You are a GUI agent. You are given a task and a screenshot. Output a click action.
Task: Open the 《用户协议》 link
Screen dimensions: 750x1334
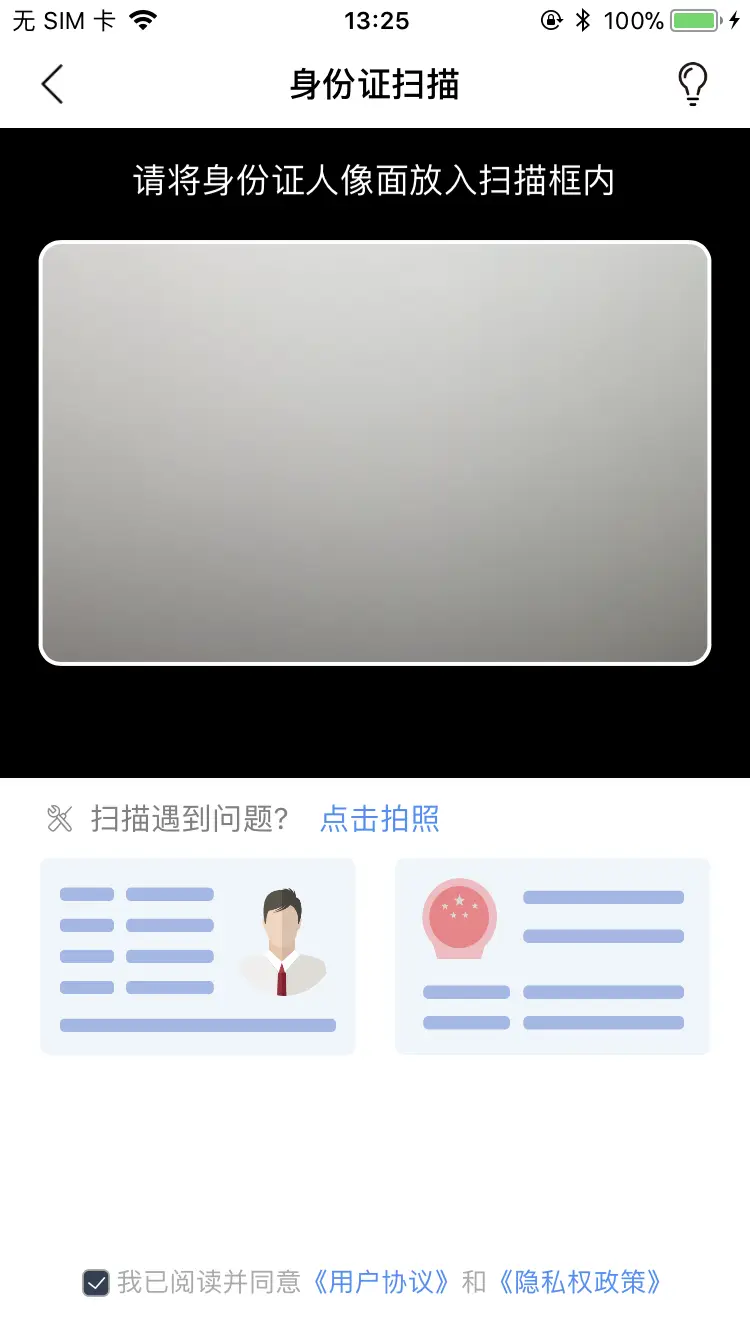(381, 1282)
